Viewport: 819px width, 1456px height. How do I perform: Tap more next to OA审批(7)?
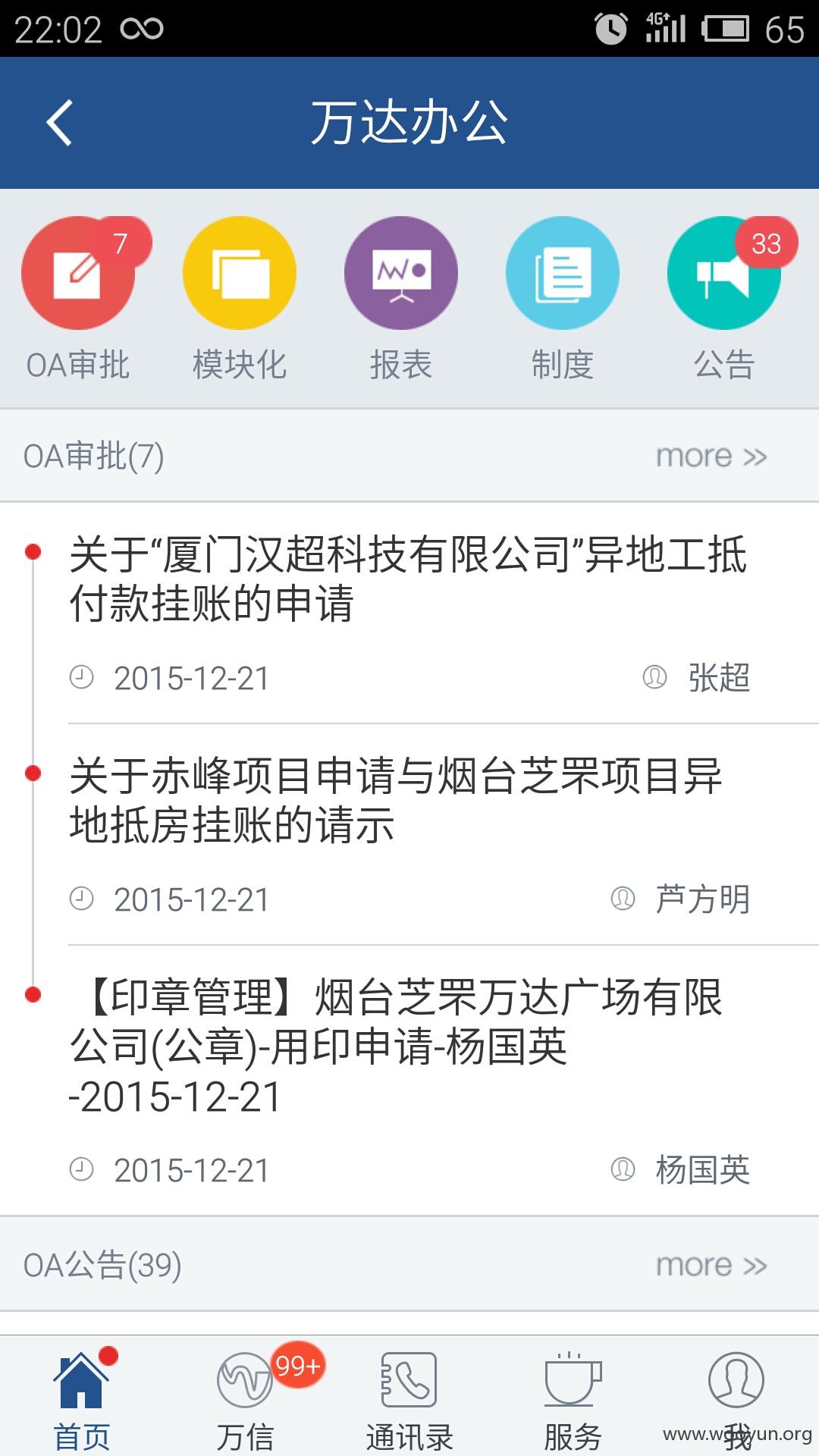711,457
